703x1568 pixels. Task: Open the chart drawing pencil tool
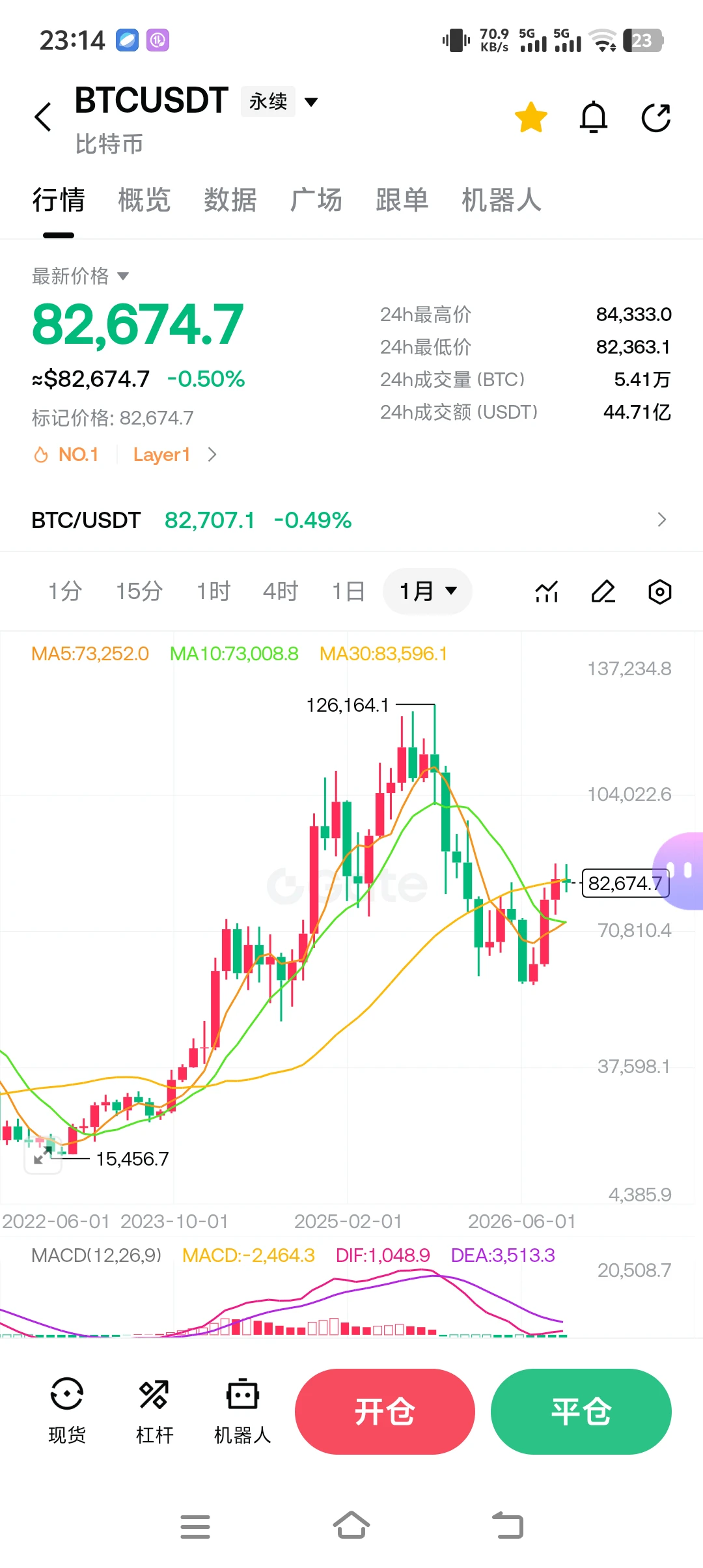coord(603,591)
